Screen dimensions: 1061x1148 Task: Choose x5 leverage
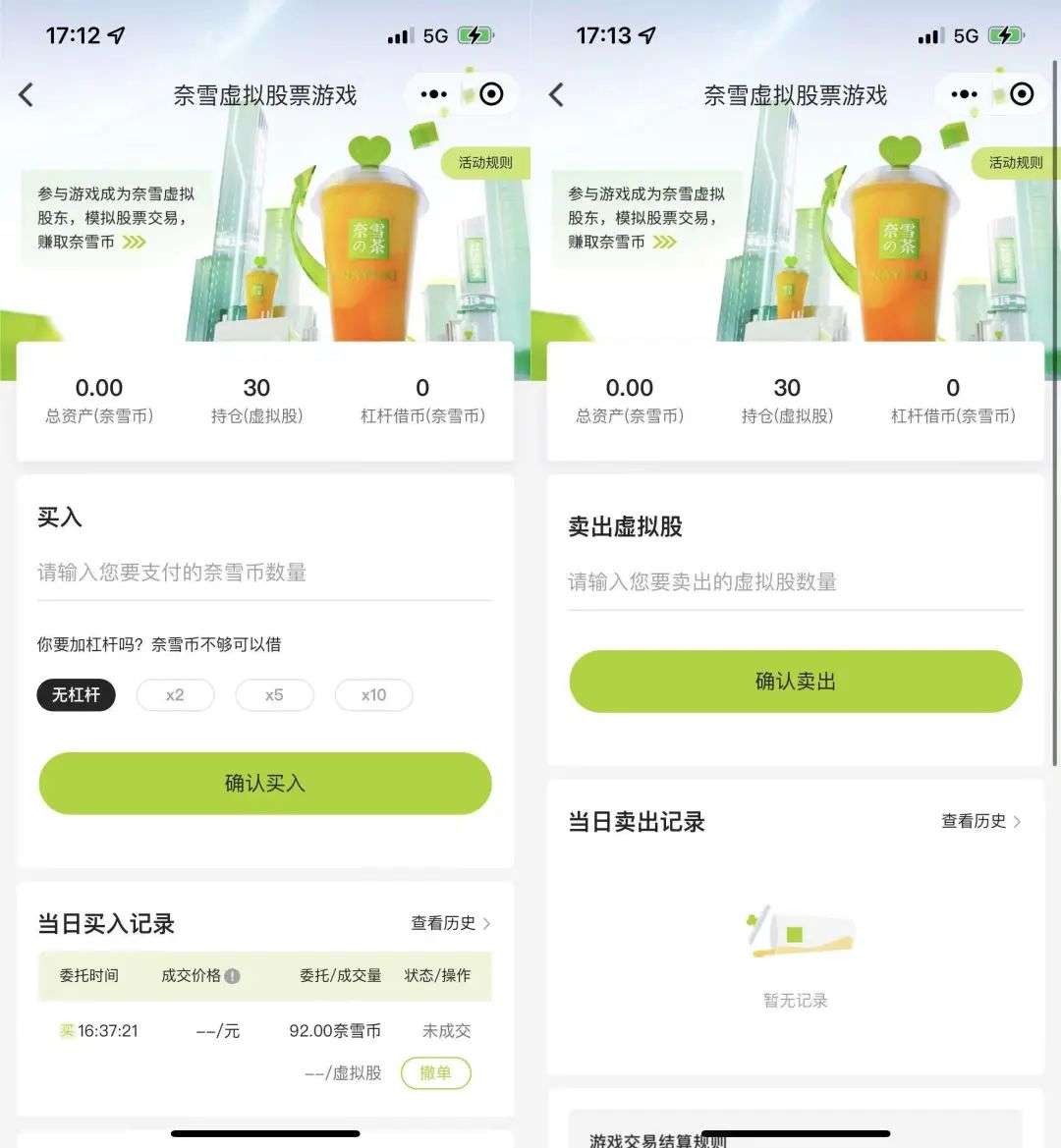point(274,695)
